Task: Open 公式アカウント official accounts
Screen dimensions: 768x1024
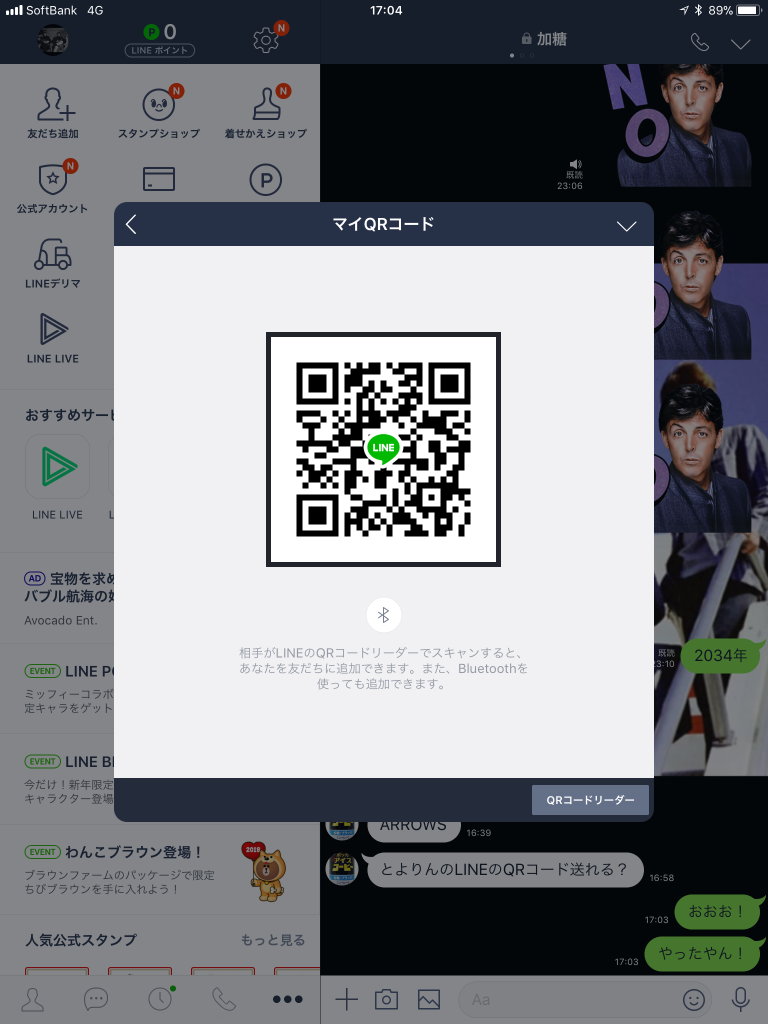Action: pos(52,187)
